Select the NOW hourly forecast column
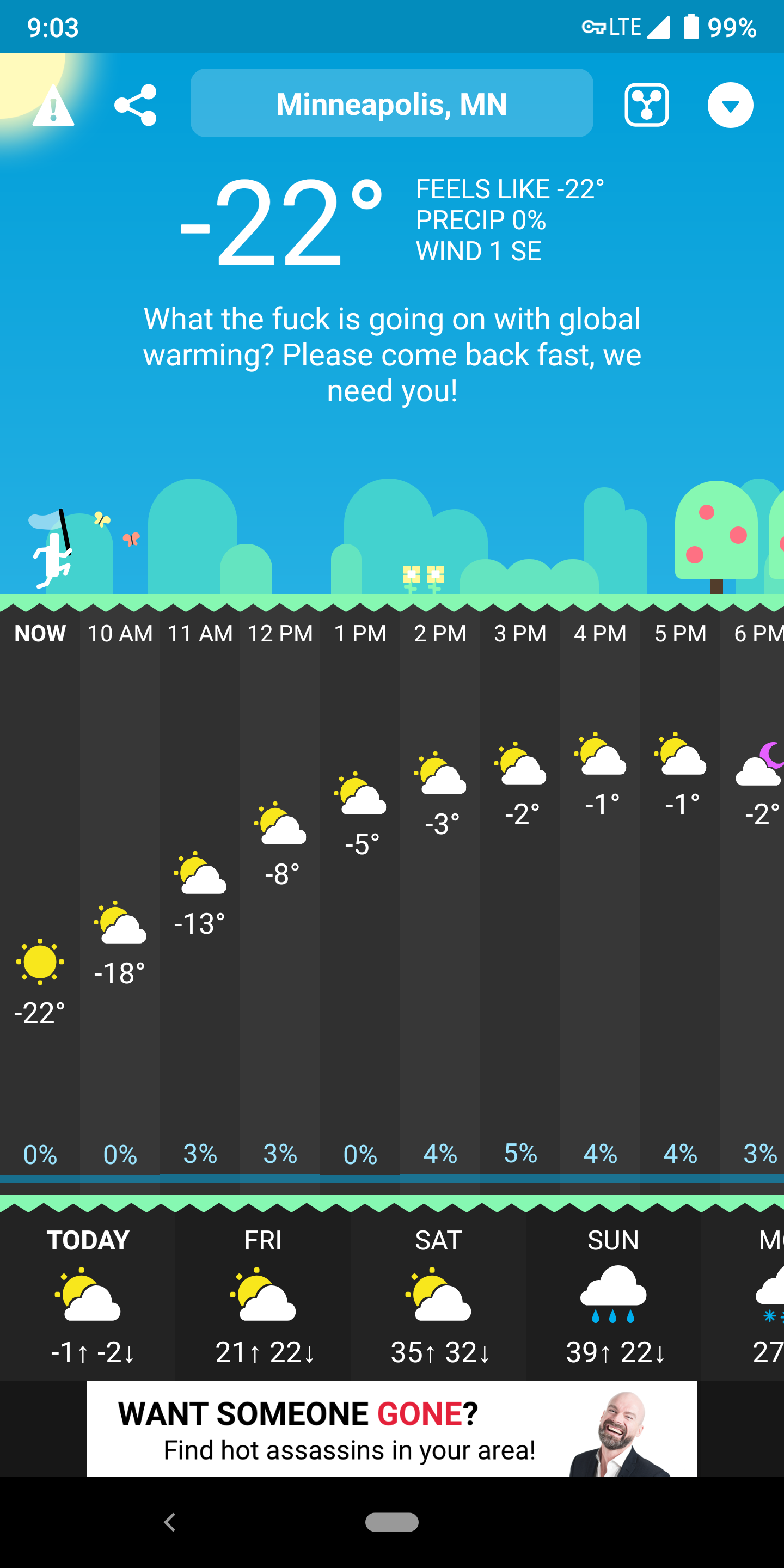Screen dimensions: 784x1568 (x=40, y=889)
